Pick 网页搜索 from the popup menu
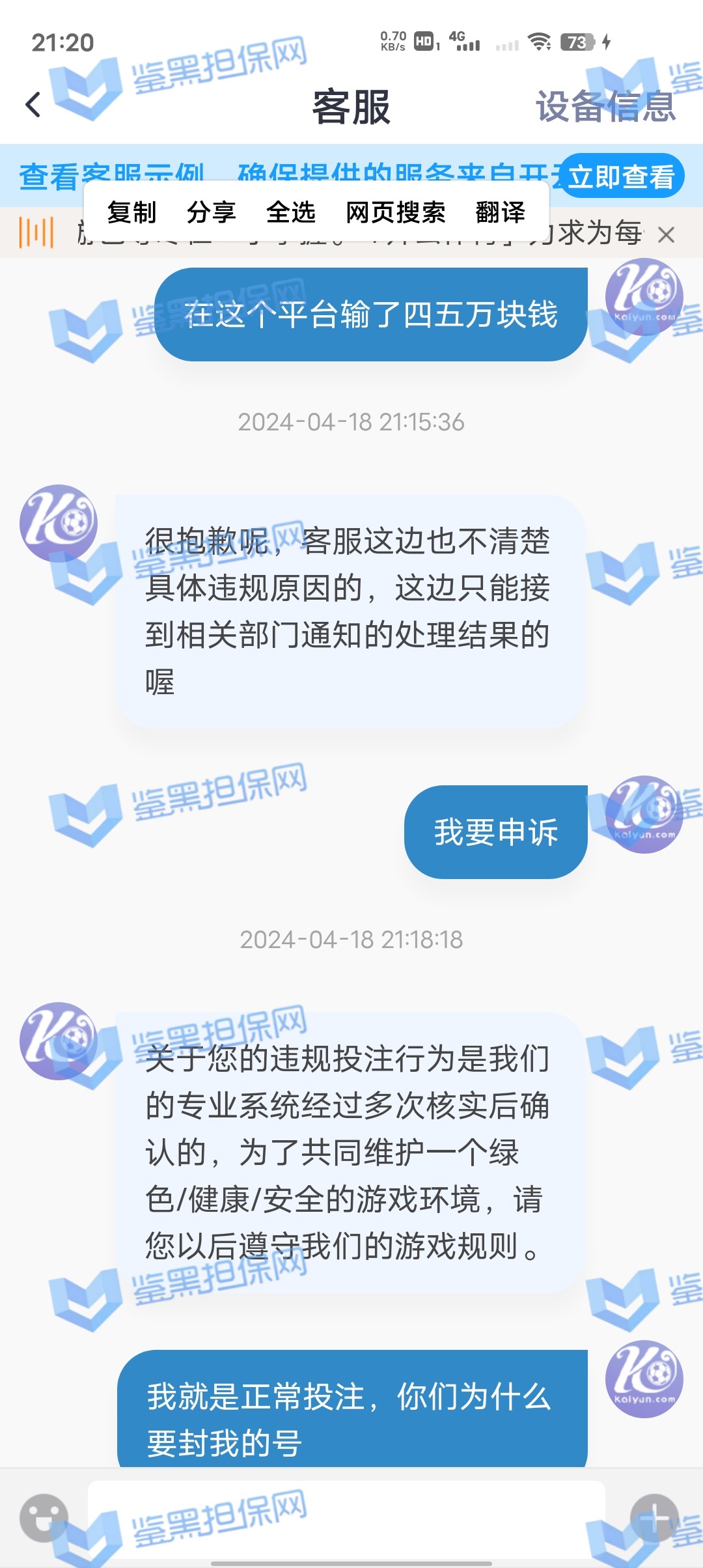The height and width of the screenshot is (1568, 703). [395, 212]
